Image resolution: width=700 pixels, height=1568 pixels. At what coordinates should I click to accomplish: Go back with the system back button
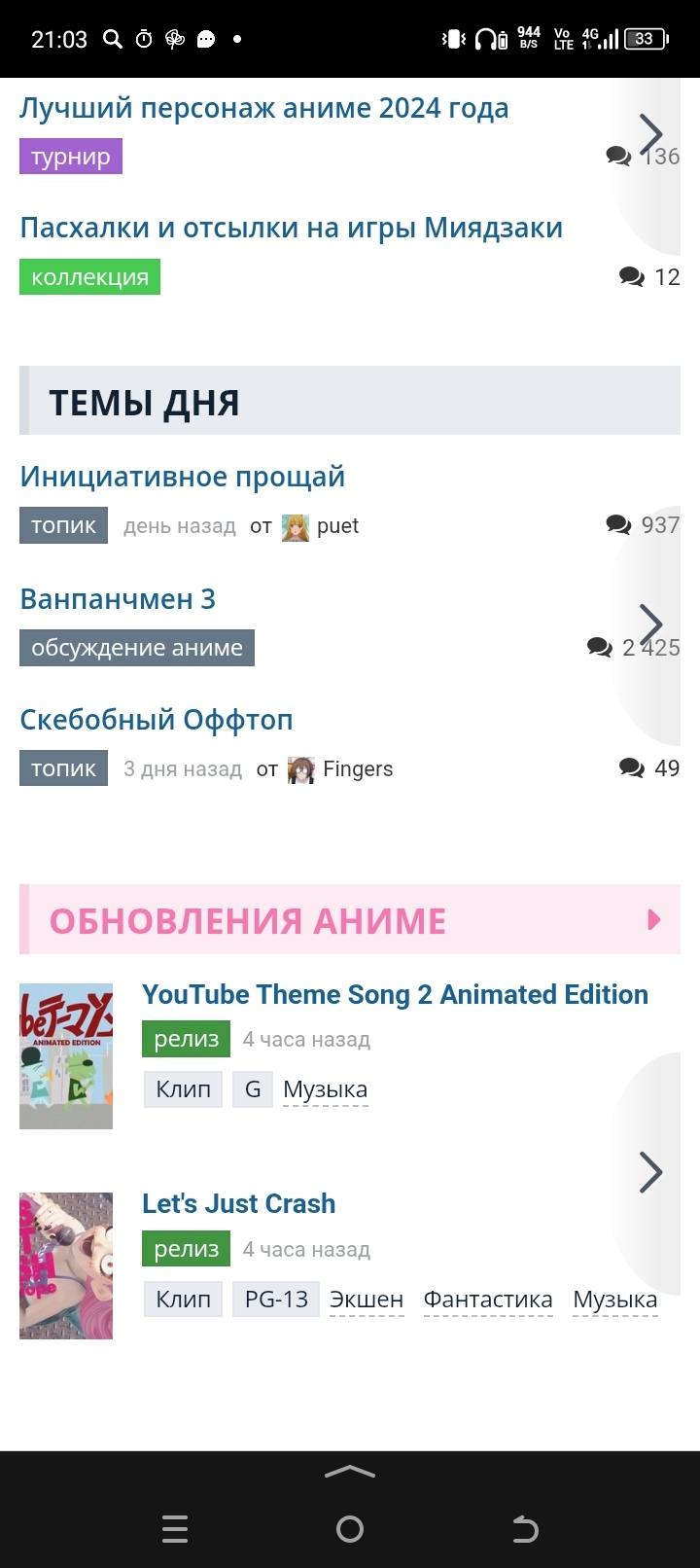click(525, 1529)
